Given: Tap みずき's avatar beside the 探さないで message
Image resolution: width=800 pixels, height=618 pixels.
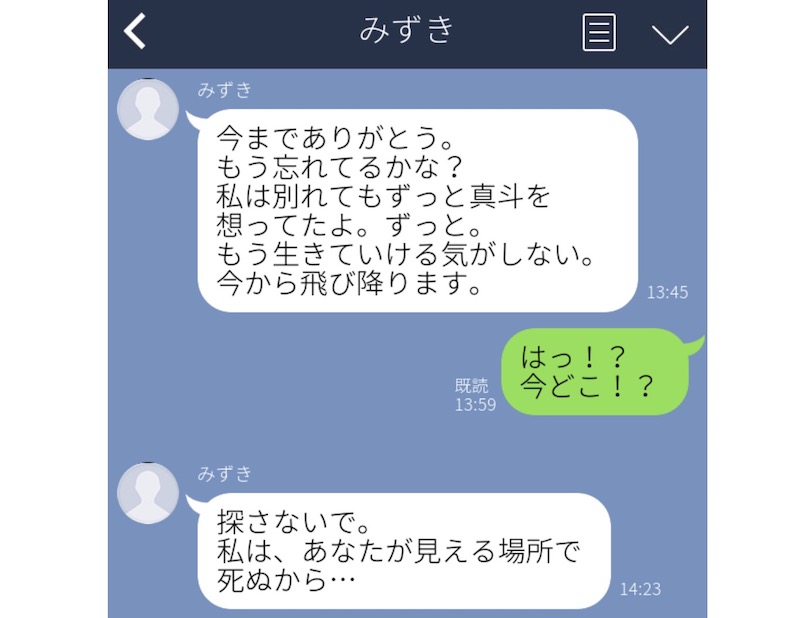Looking at the screenshot, I should click(x=149, y=494).
